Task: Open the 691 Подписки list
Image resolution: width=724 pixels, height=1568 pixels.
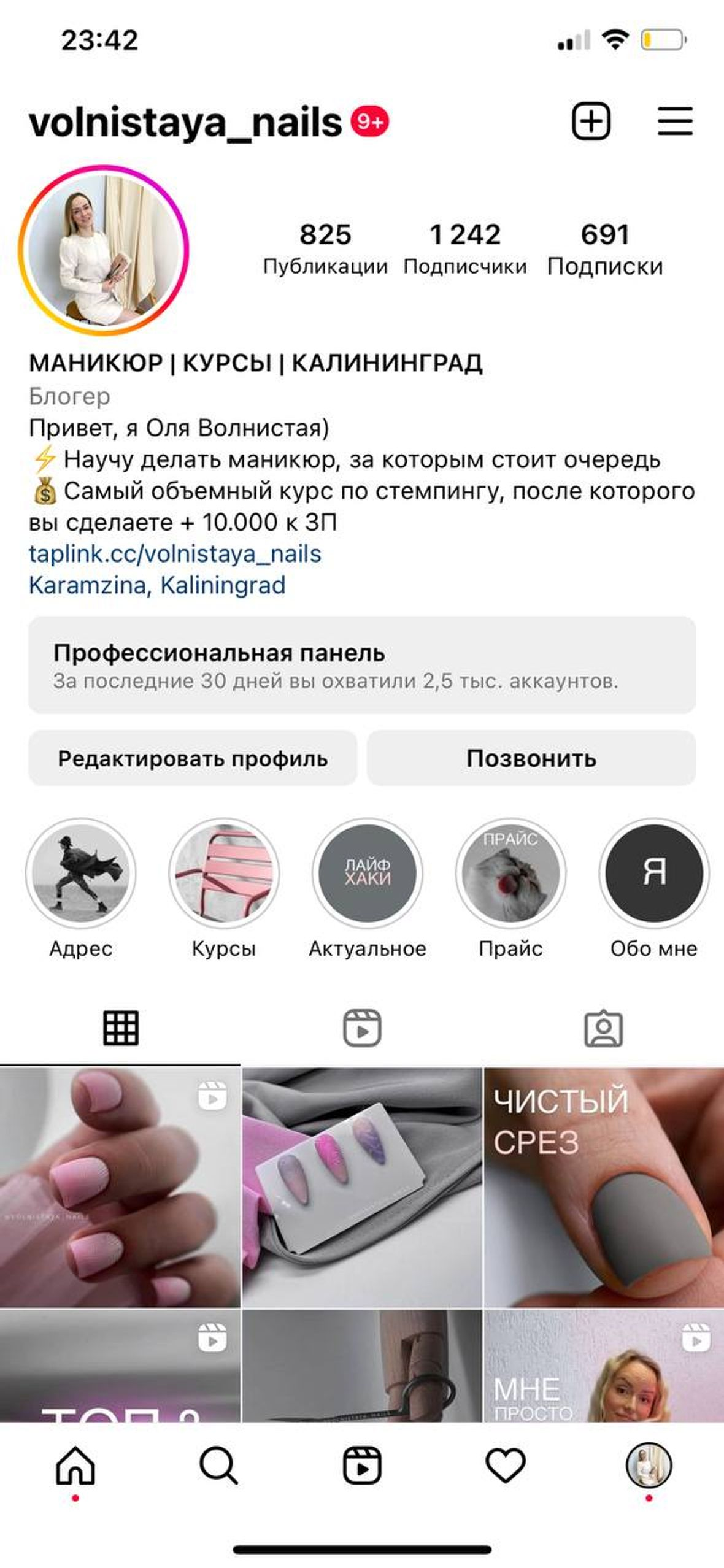Action: (604, 248)
